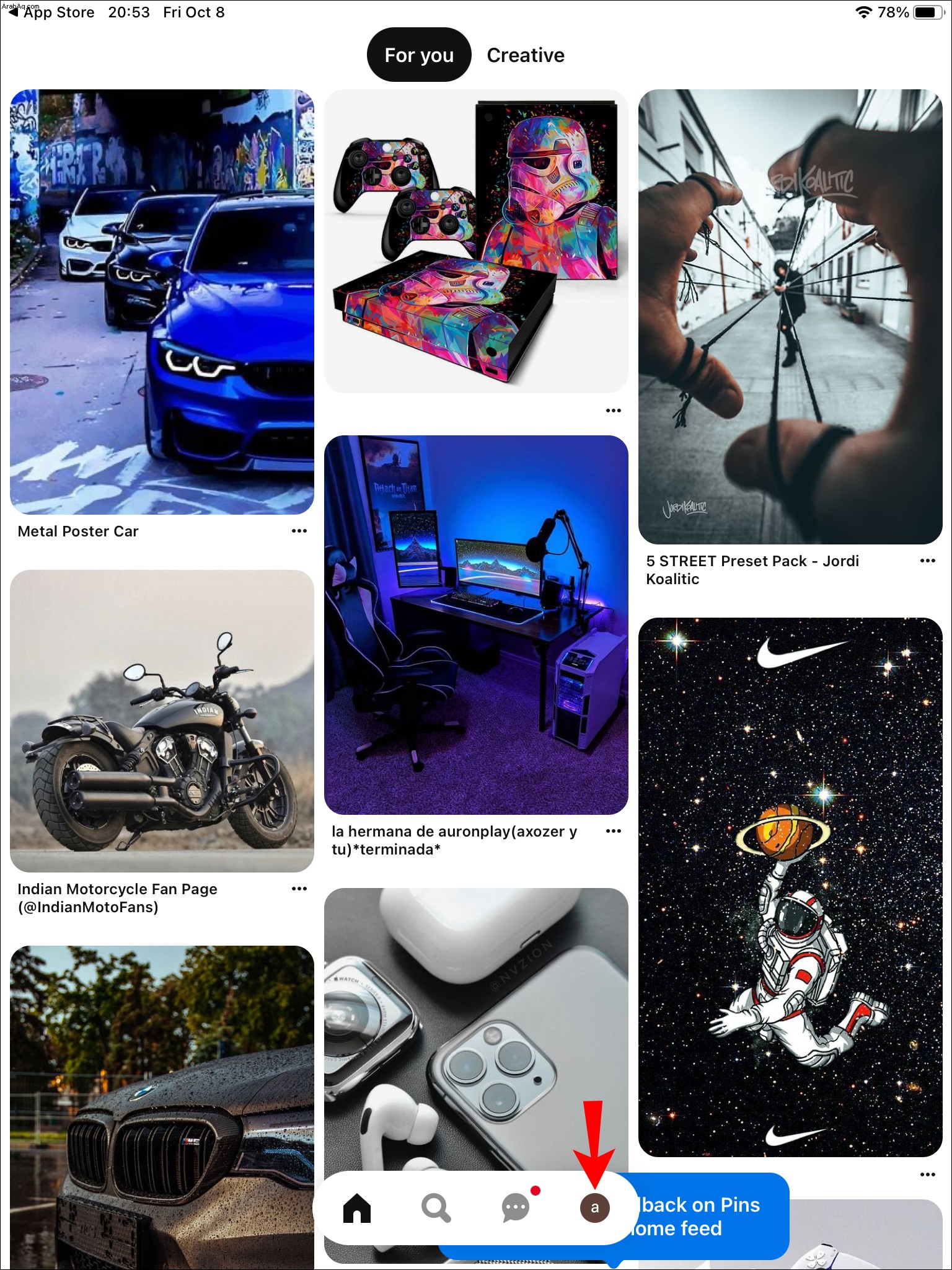The image size is (952, 1270).
Task: Open the Indian Motorcycle Fan Page pin
Action: pyautogui.click(x=162, y=721)
